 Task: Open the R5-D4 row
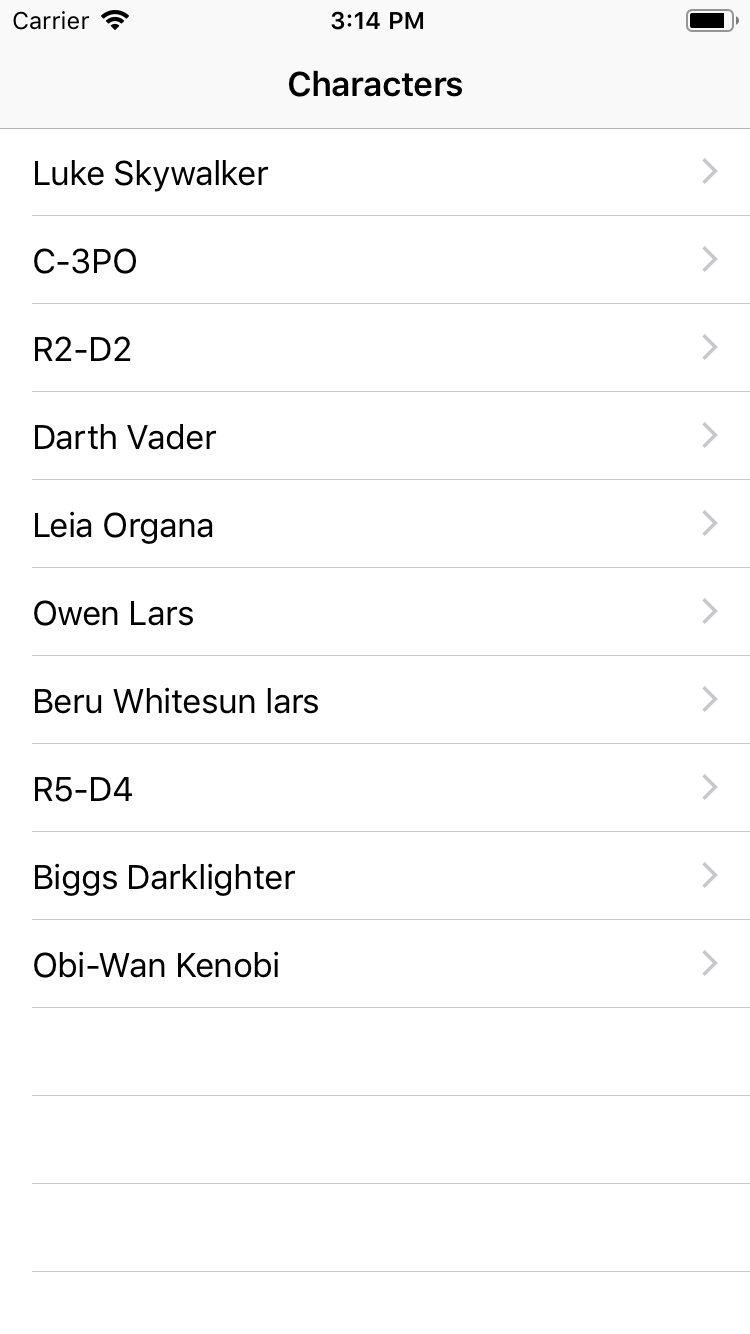(375, 788)
